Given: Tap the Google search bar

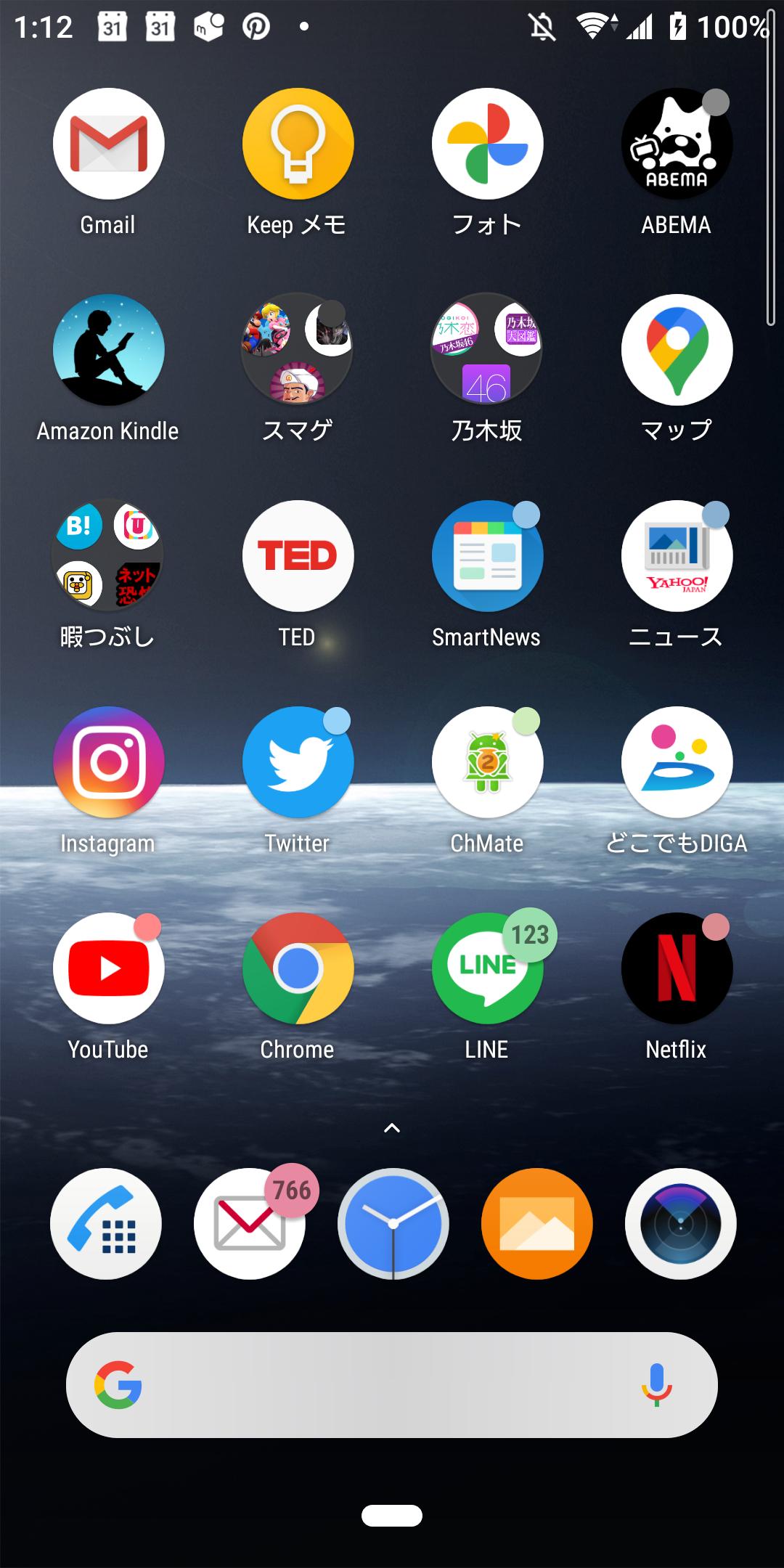Looking at the screenshot, I should tap(377, 1385).
